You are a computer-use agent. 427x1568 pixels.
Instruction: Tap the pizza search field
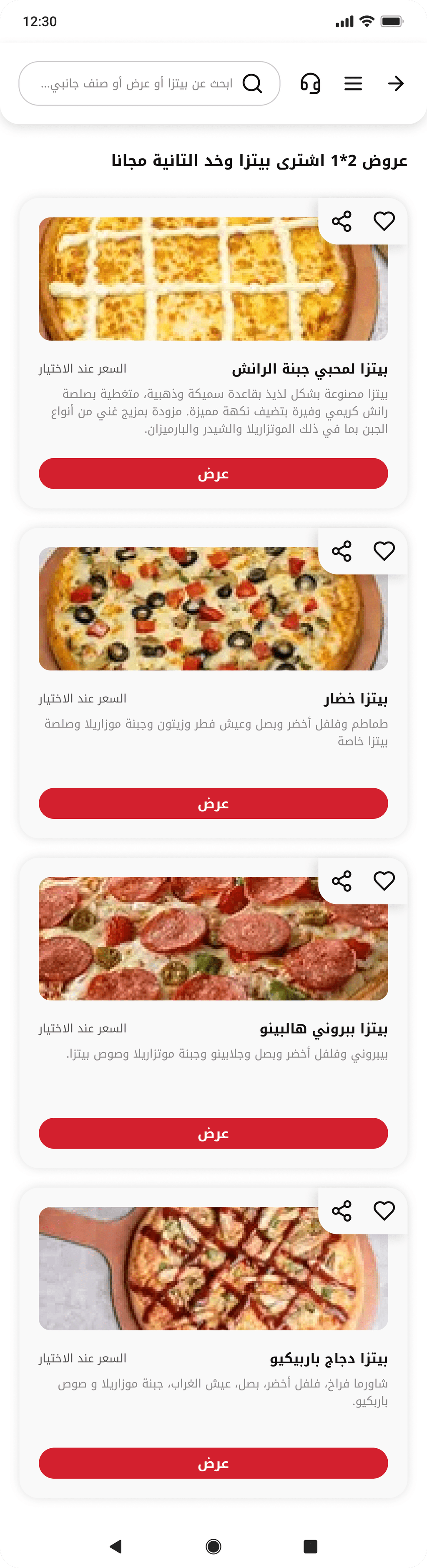pyautogui.click(x=137, y=83)
